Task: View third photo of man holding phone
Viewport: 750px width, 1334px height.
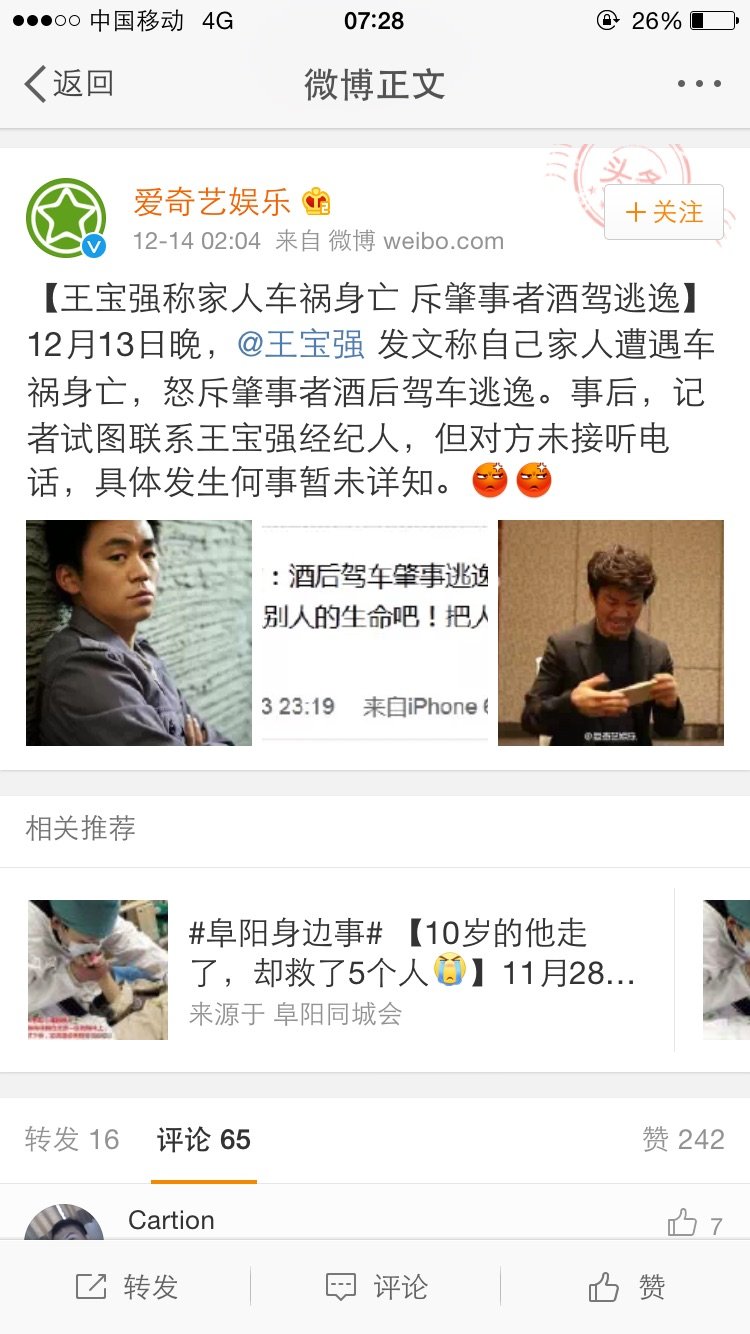Action: [x=610, y=632]
